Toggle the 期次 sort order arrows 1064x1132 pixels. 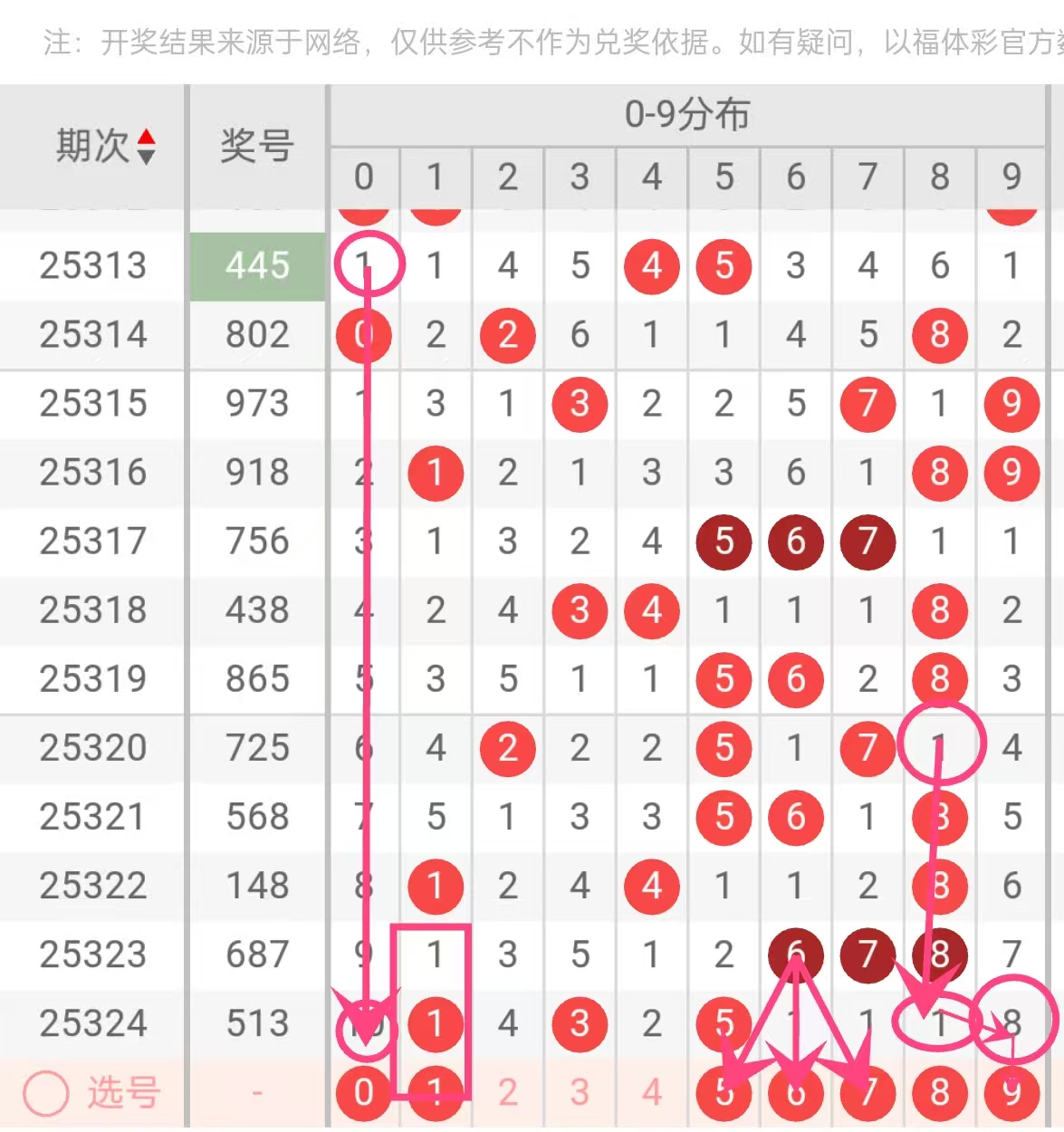[x=146, y=147]
